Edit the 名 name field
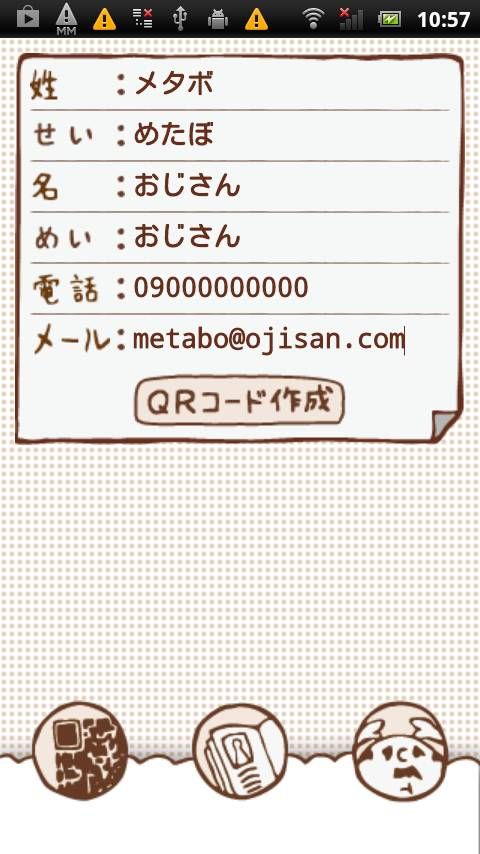Viewport: 480px width, 854px height. [291, 187]
